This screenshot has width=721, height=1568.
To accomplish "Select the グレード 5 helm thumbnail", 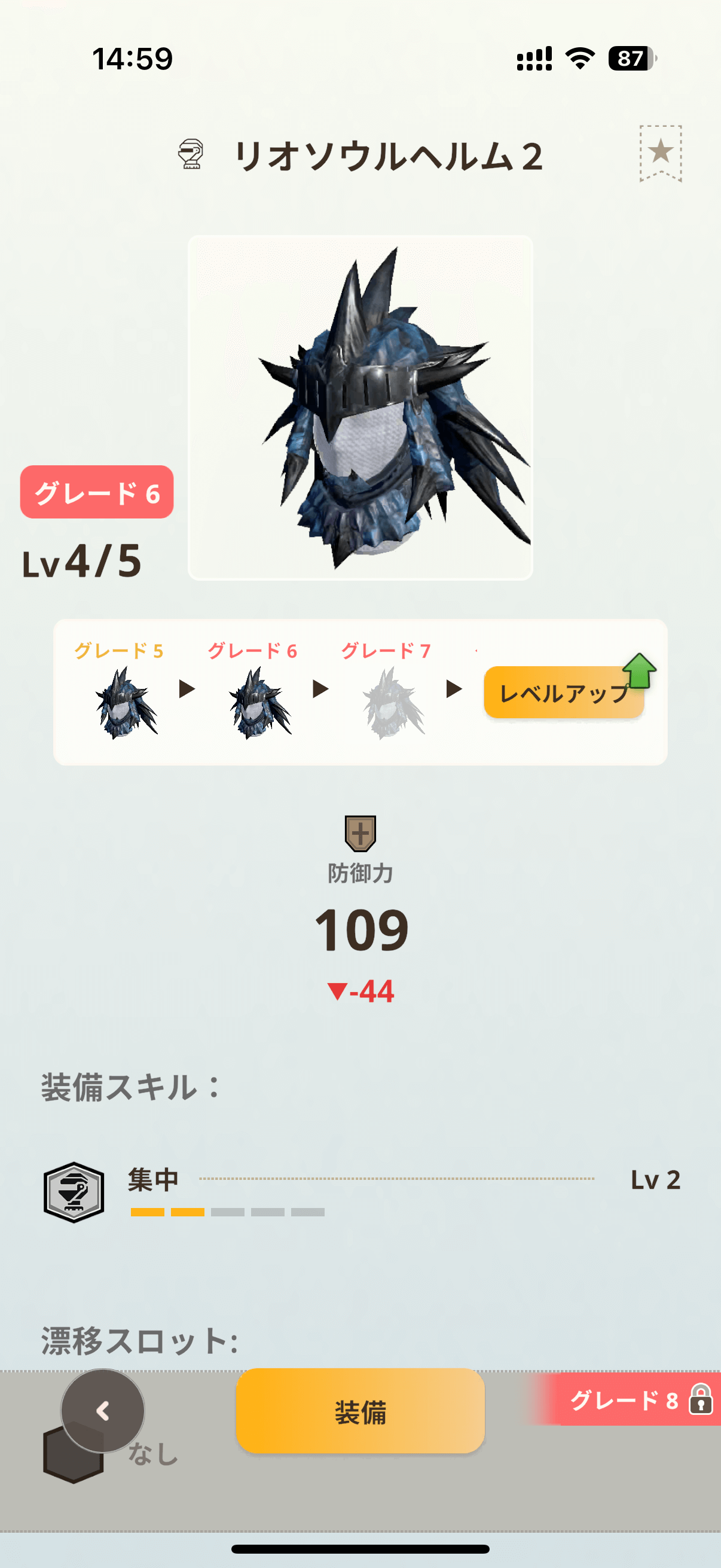I will point(126,704).
